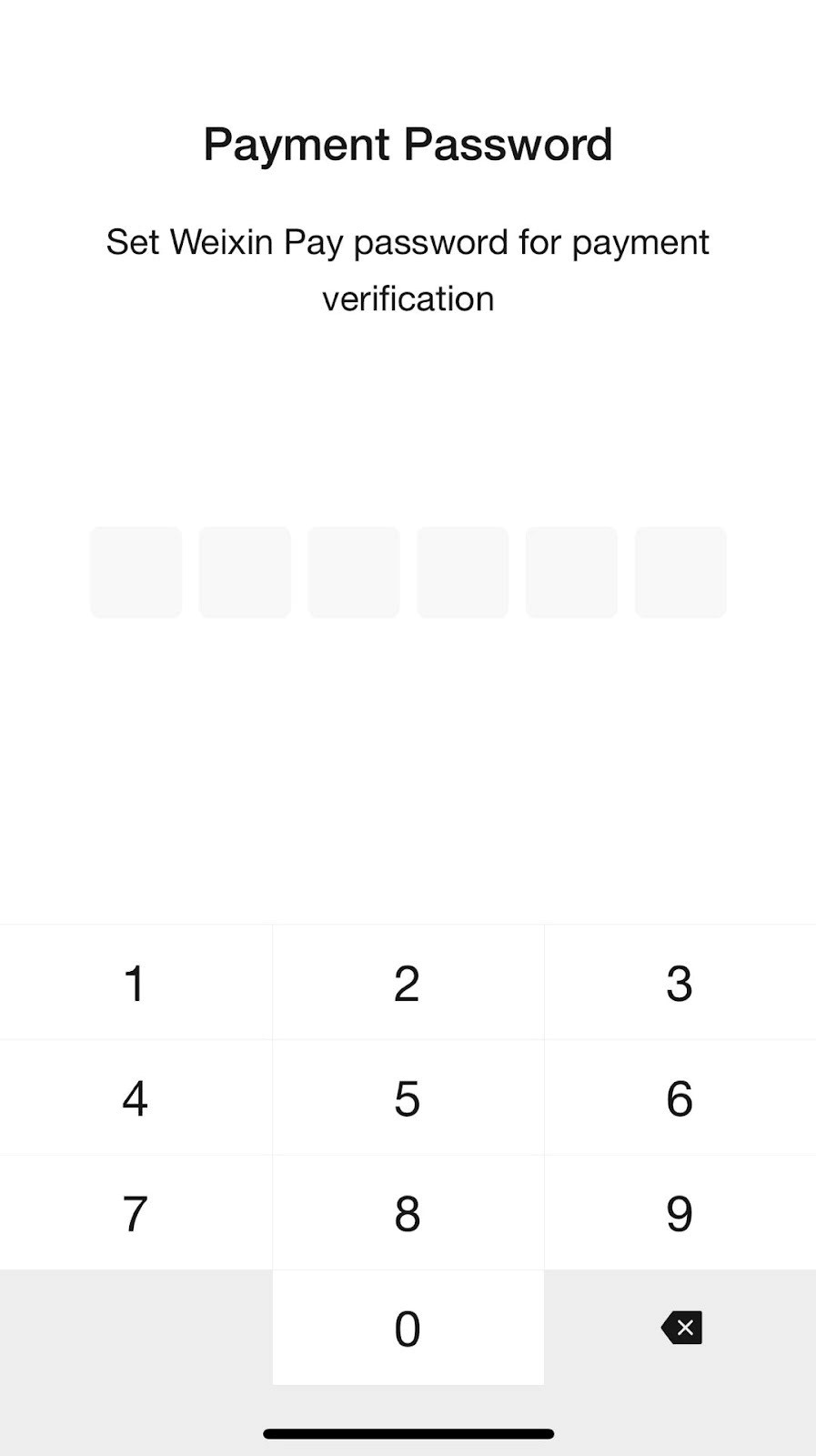Viewport: 816px width, 1456px height.
Task: Tap the number 2 key
Action: (x=408, y=983)
